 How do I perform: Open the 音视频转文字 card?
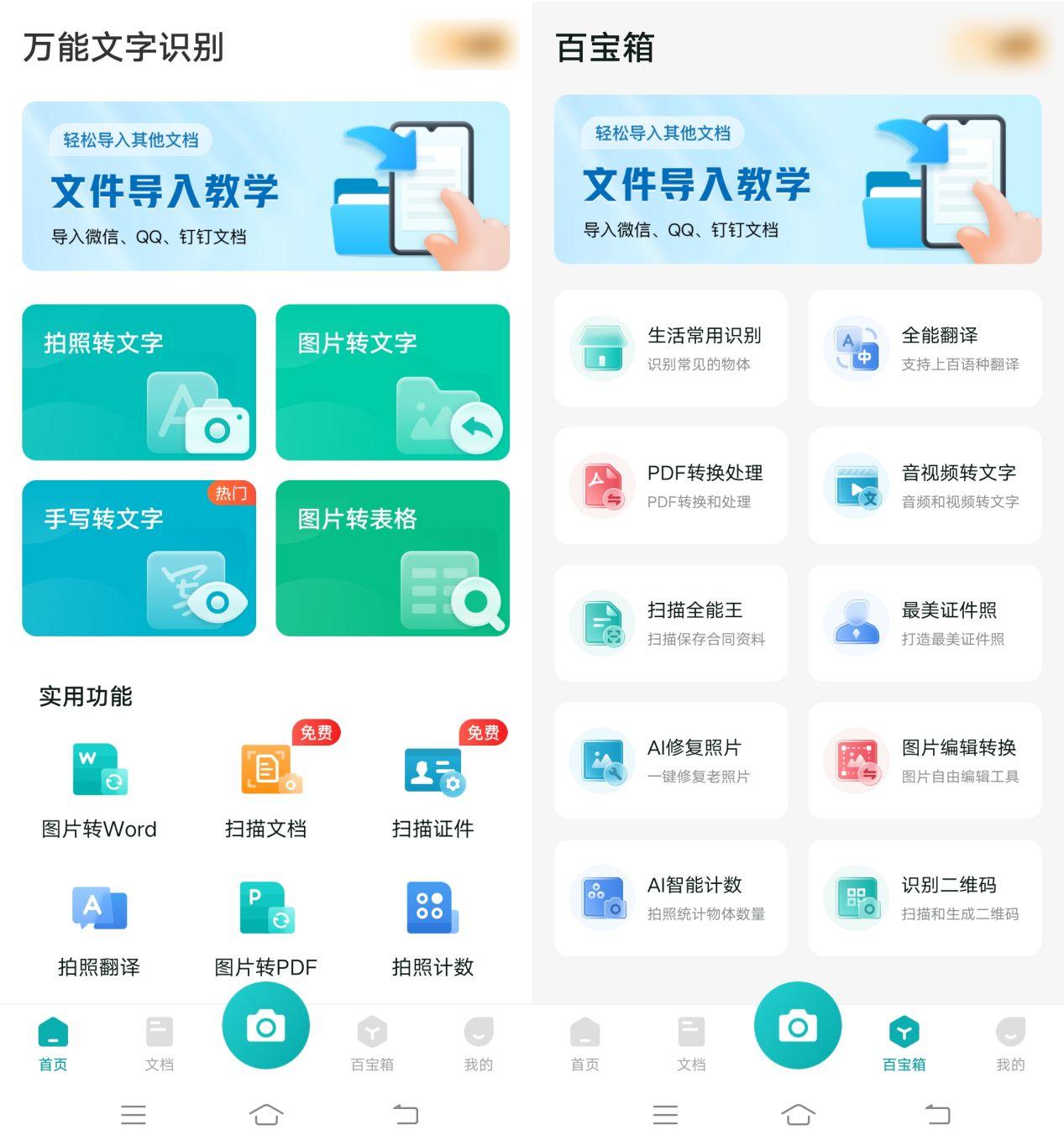tap(925, 486)
